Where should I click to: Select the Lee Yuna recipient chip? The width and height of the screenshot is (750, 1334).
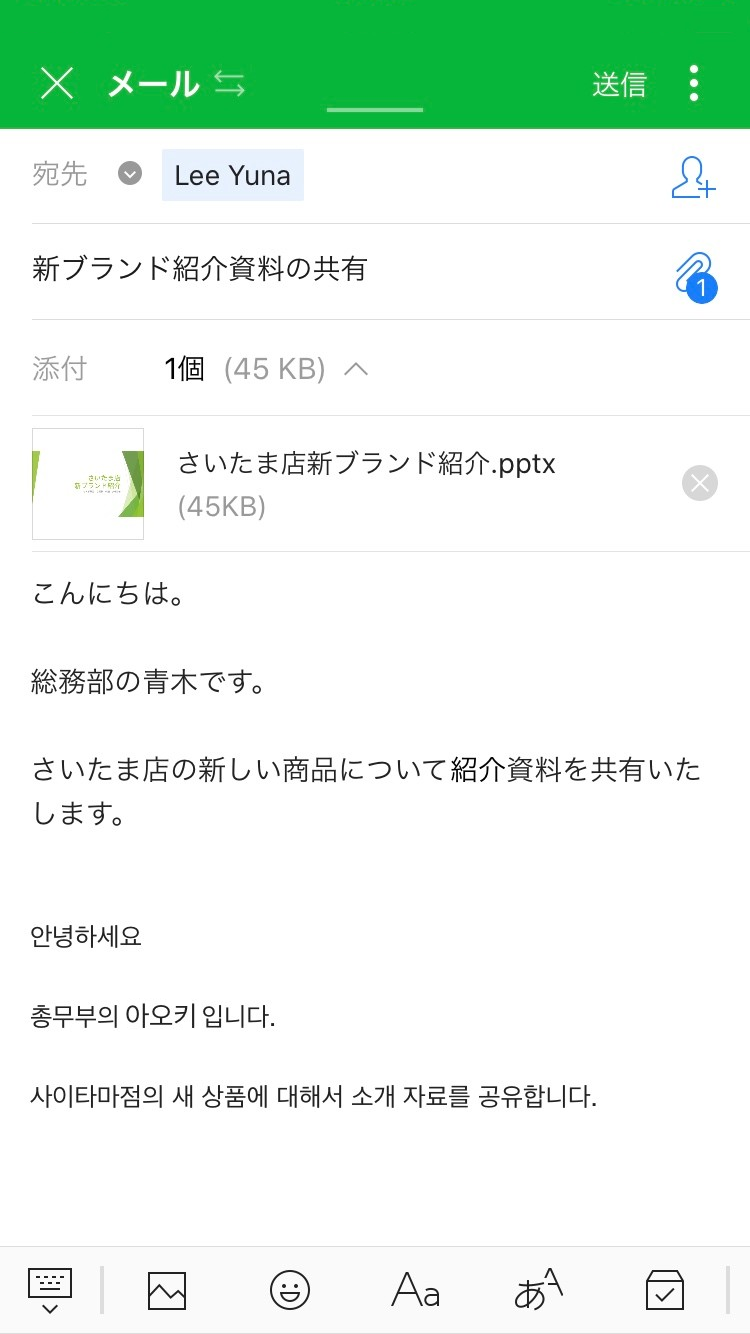(x=233, y=176)
